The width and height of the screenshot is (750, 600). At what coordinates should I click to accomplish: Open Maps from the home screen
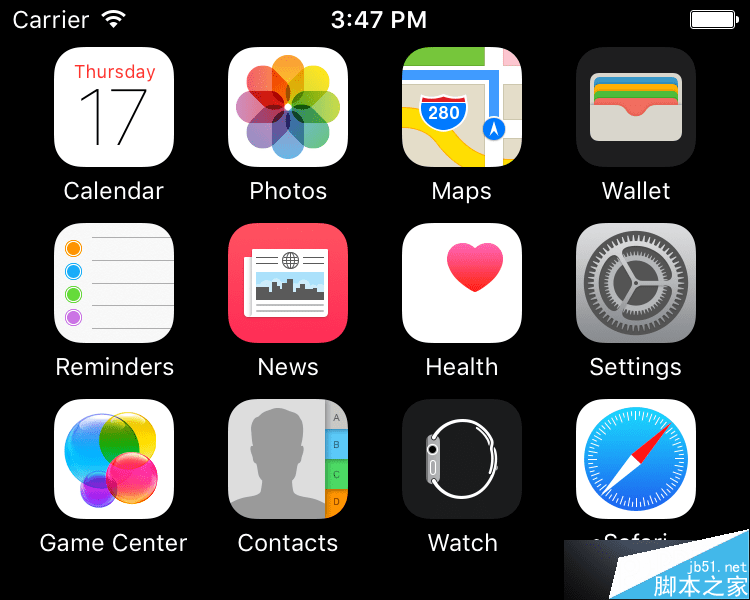pyautogui.click(x=462, y=107)
